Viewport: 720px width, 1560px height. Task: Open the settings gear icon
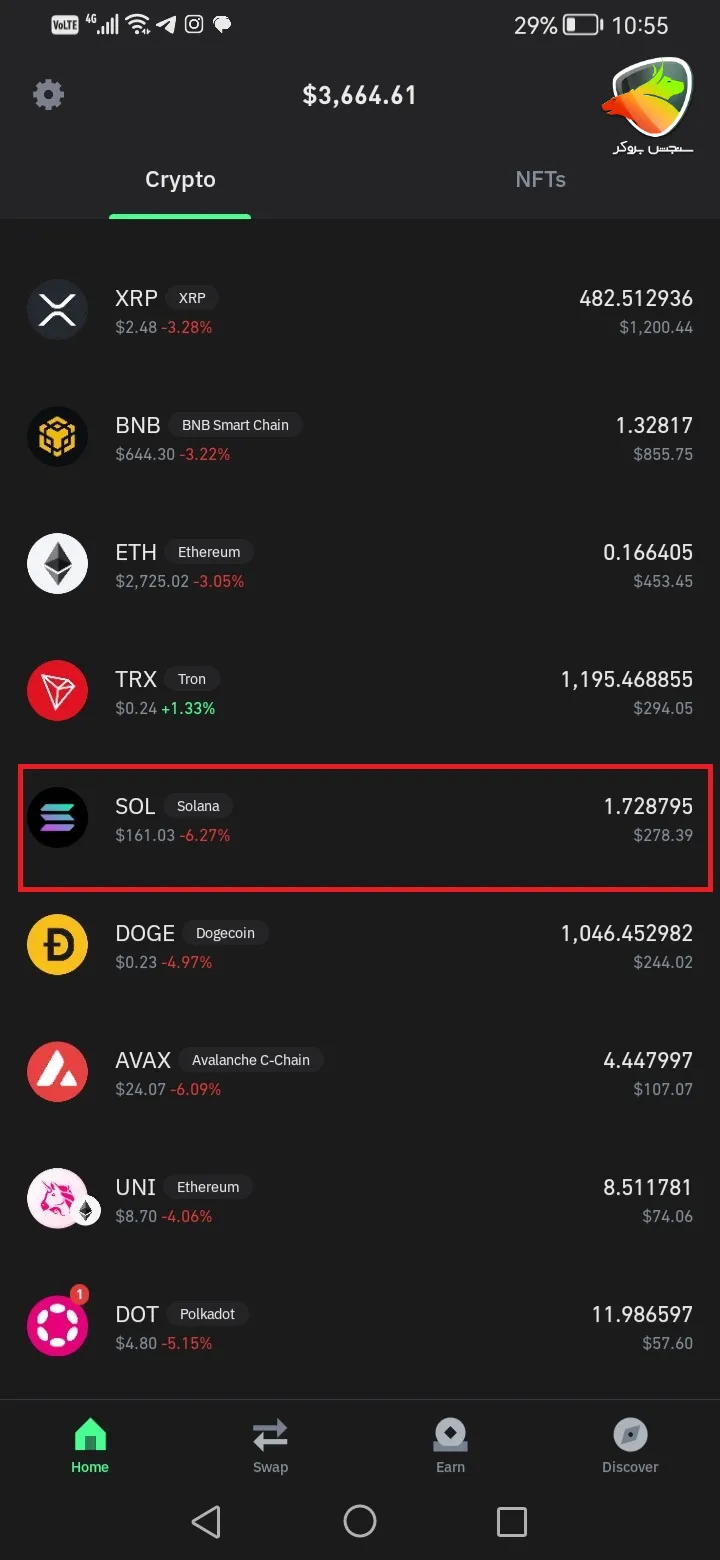[48, 95]
